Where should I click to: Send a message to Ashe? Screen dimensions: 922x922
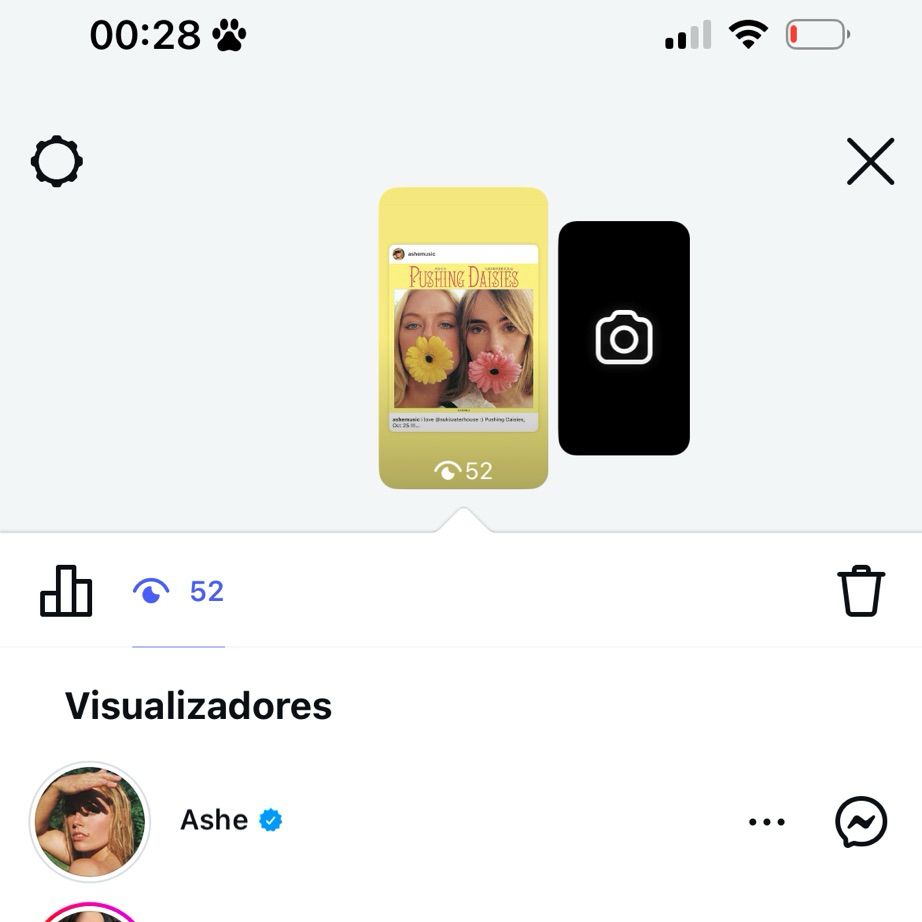pos(861,821)
